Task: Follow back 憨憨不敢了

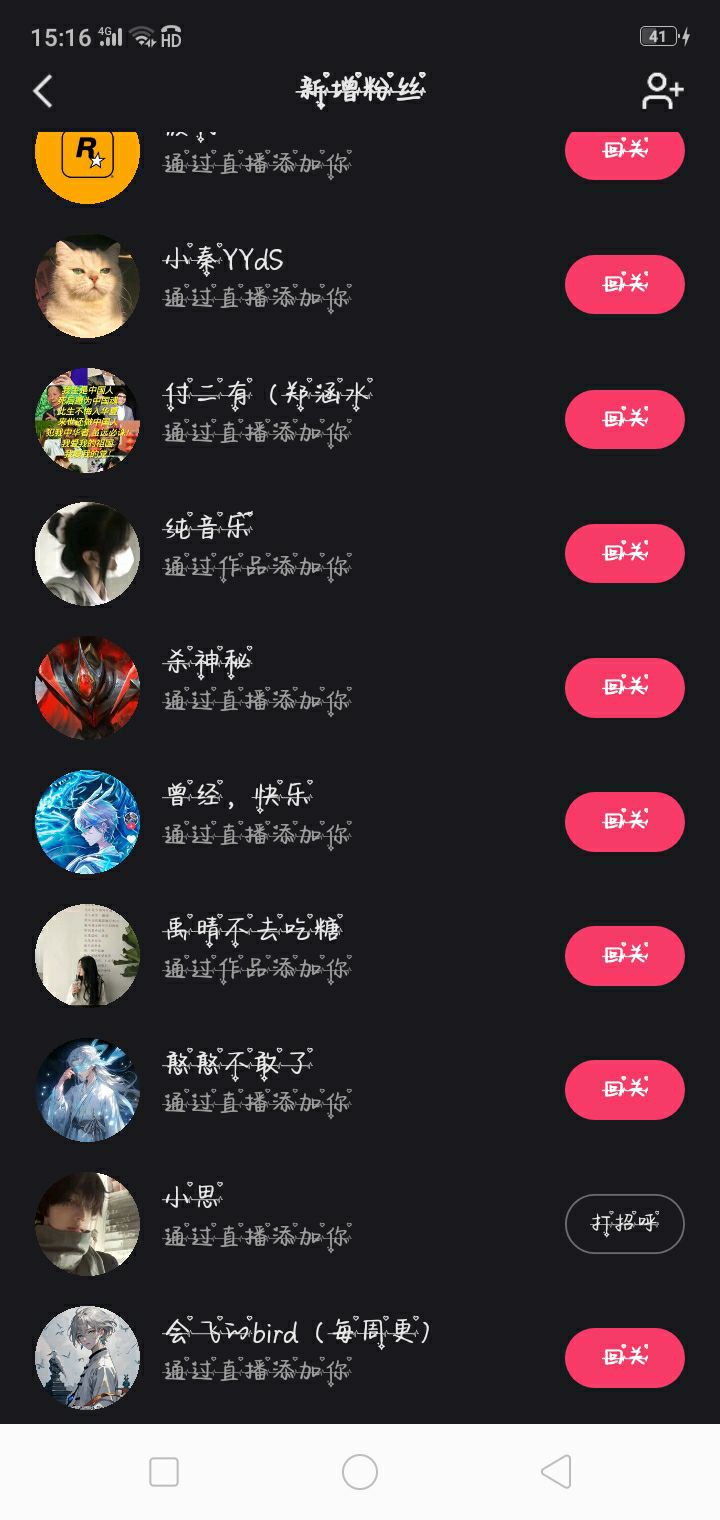Action: tap(624, 1090)
